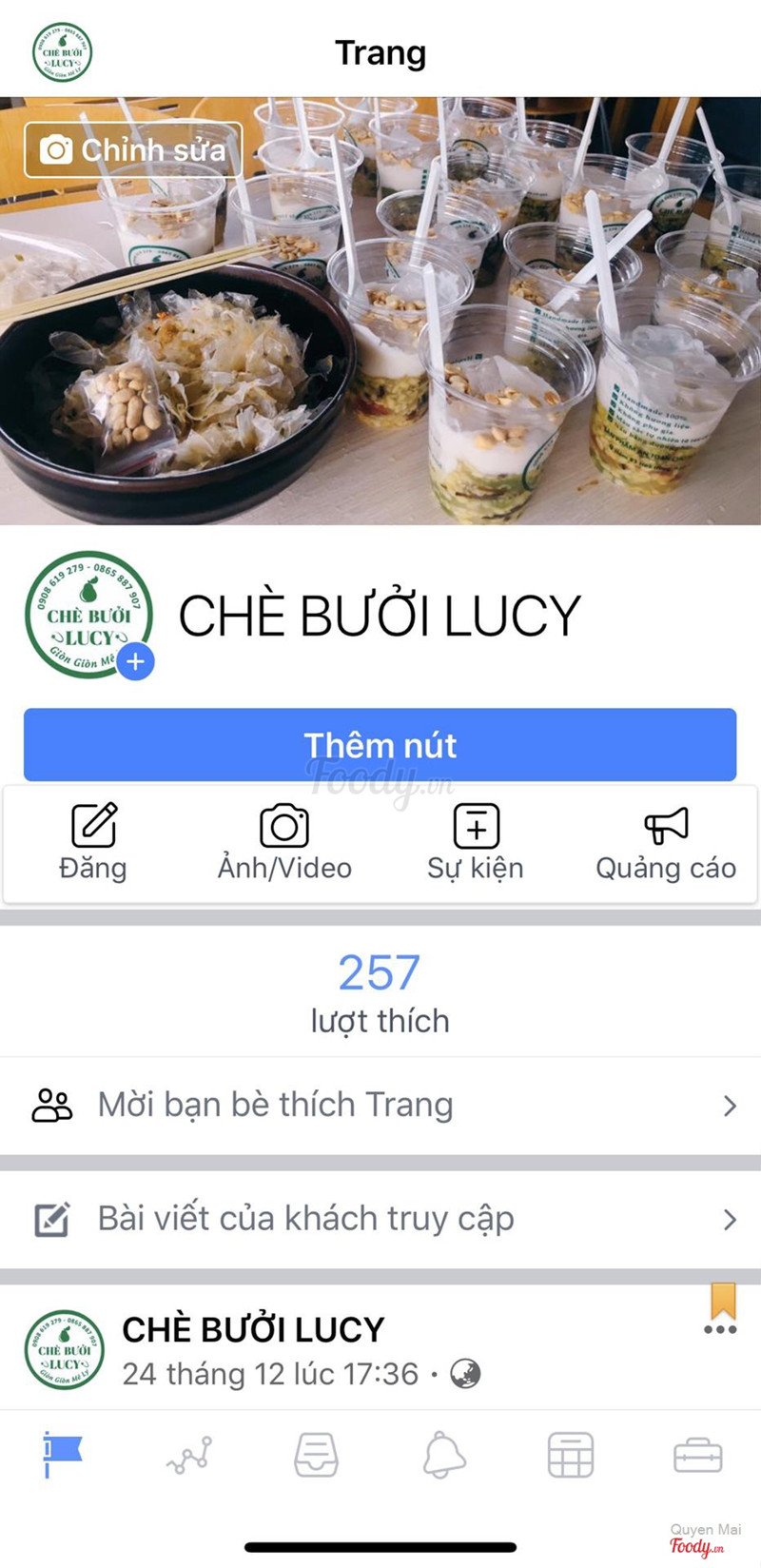This screenshot has height=1568, width=761.
Task: Open the briefcase tools tab
Action: click(697, 1455)
